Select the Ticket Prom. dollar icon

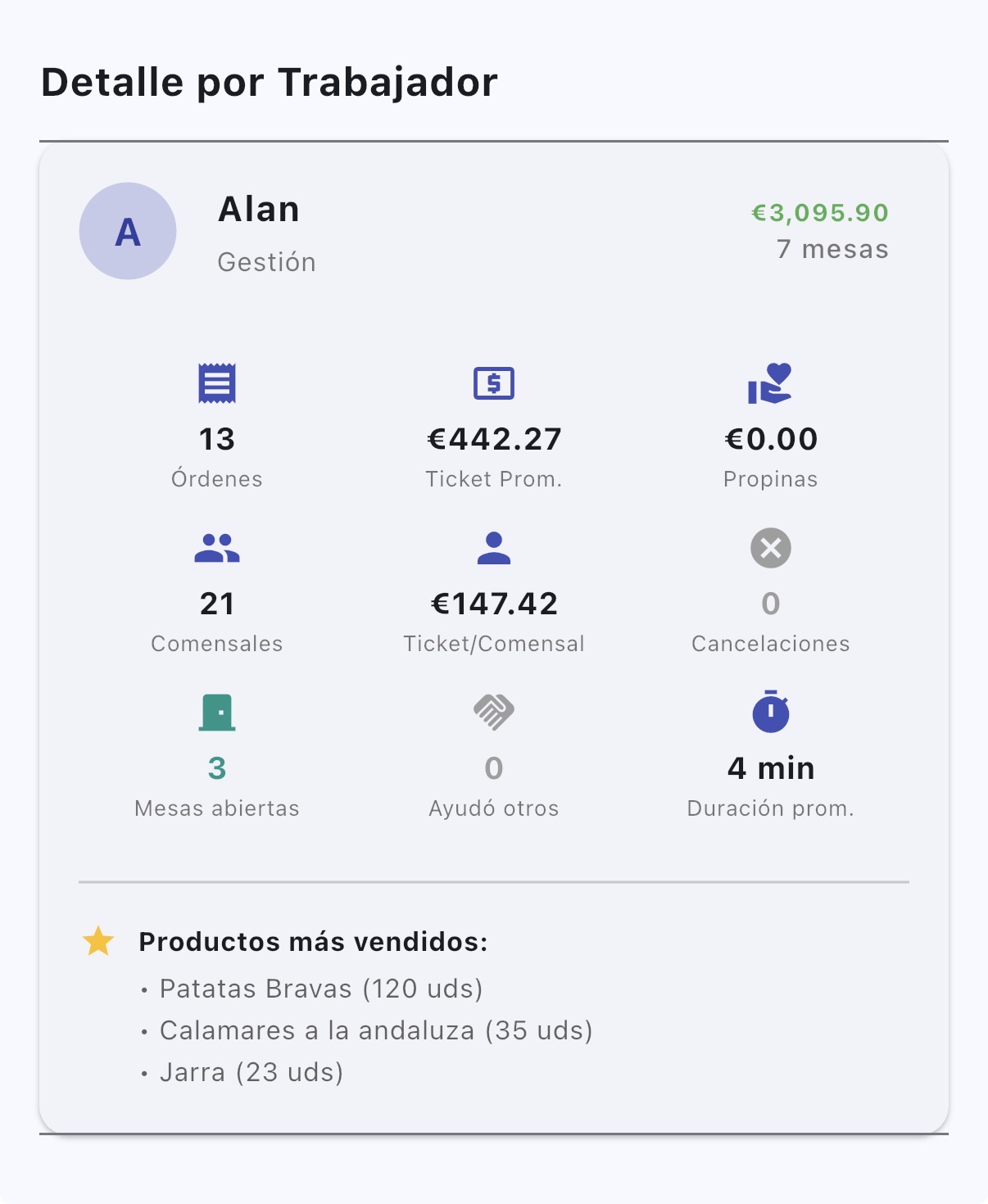click(494, 382)
